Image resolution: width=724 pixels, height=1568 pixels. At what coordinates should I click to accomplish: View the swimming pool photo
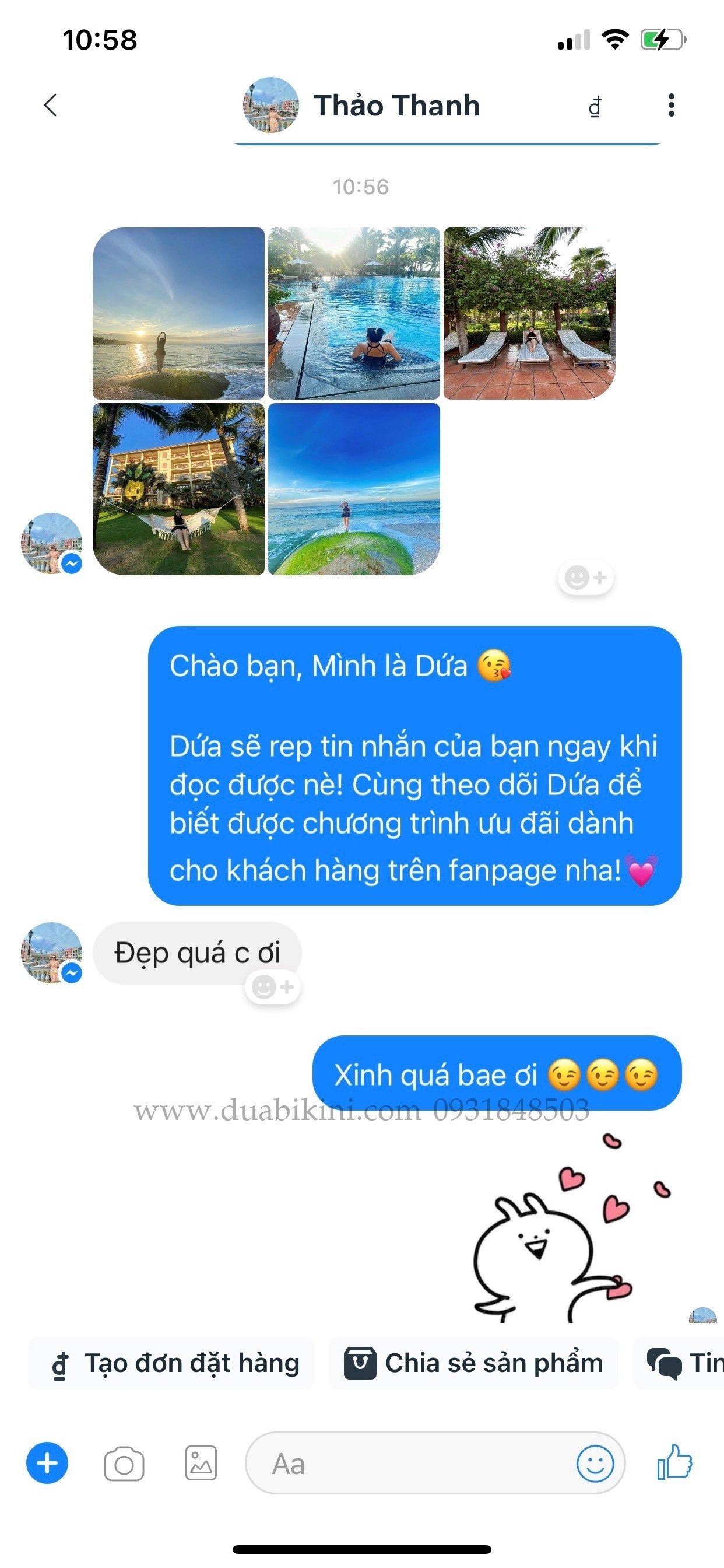tap(353, 313)
